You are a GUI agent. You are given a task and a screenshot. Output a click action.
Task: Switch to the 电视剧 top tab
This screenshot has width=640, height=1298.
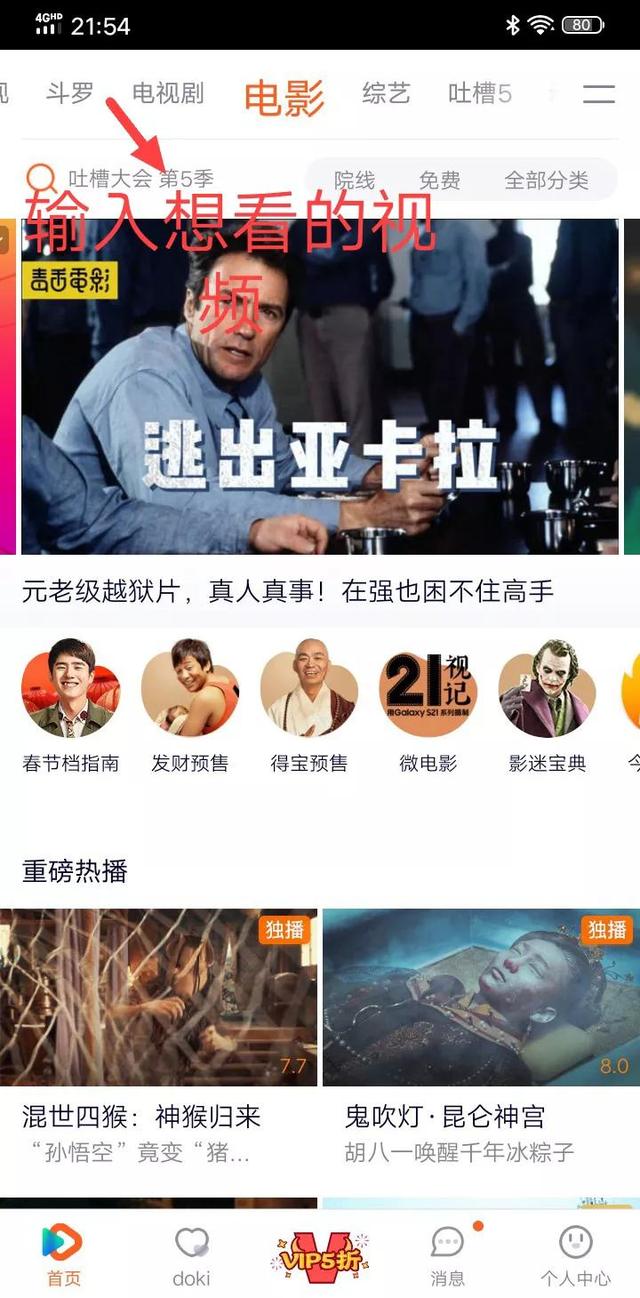tap(168, 94)
